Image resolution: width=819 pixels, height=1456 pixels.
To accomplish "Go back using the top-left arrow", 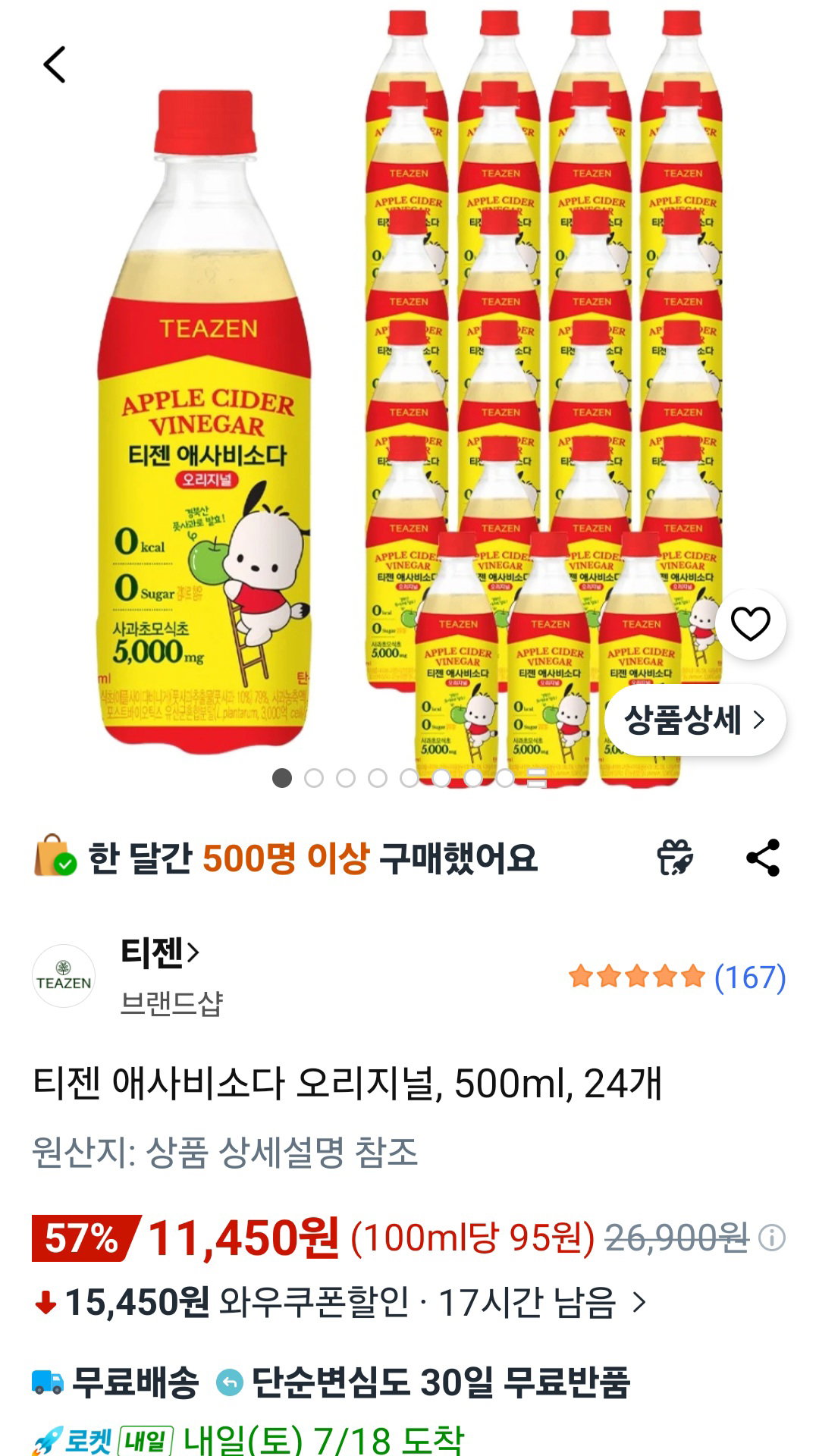I will tap(55, 64).
